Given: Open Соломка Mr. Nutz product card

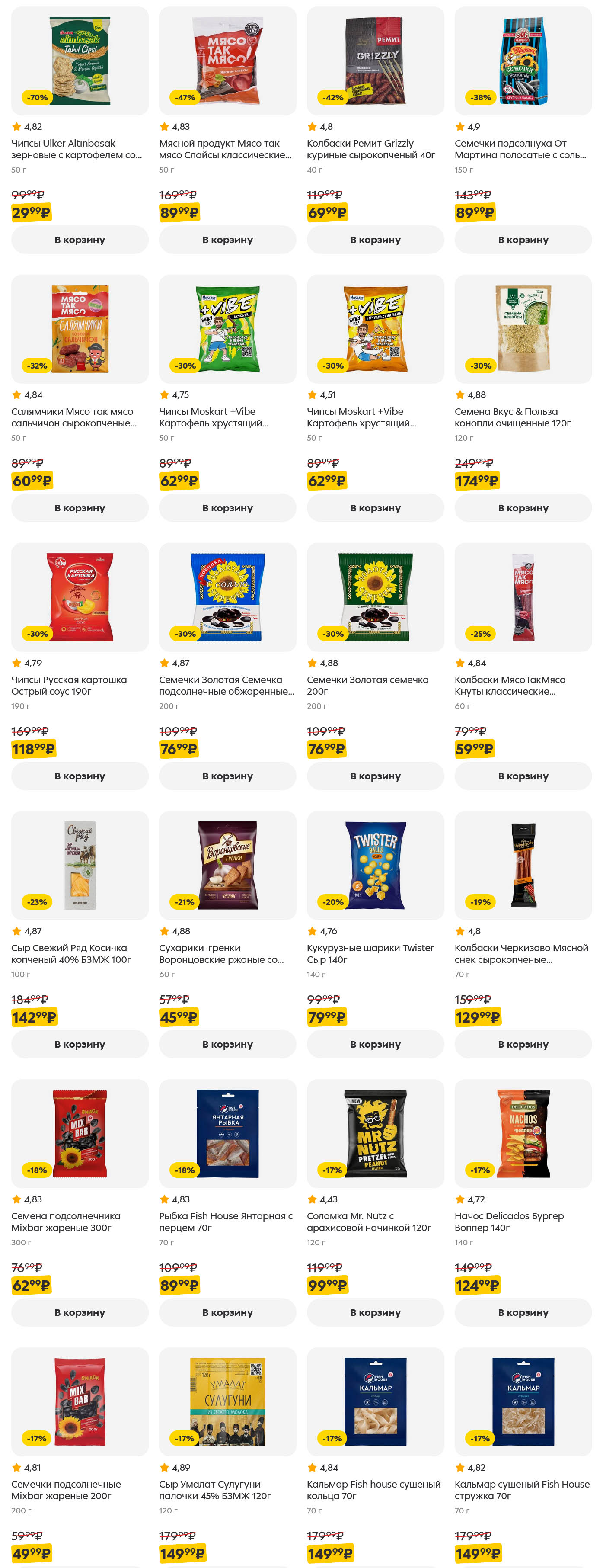Looking at the screenshot, I should [x=375, y=1133].
